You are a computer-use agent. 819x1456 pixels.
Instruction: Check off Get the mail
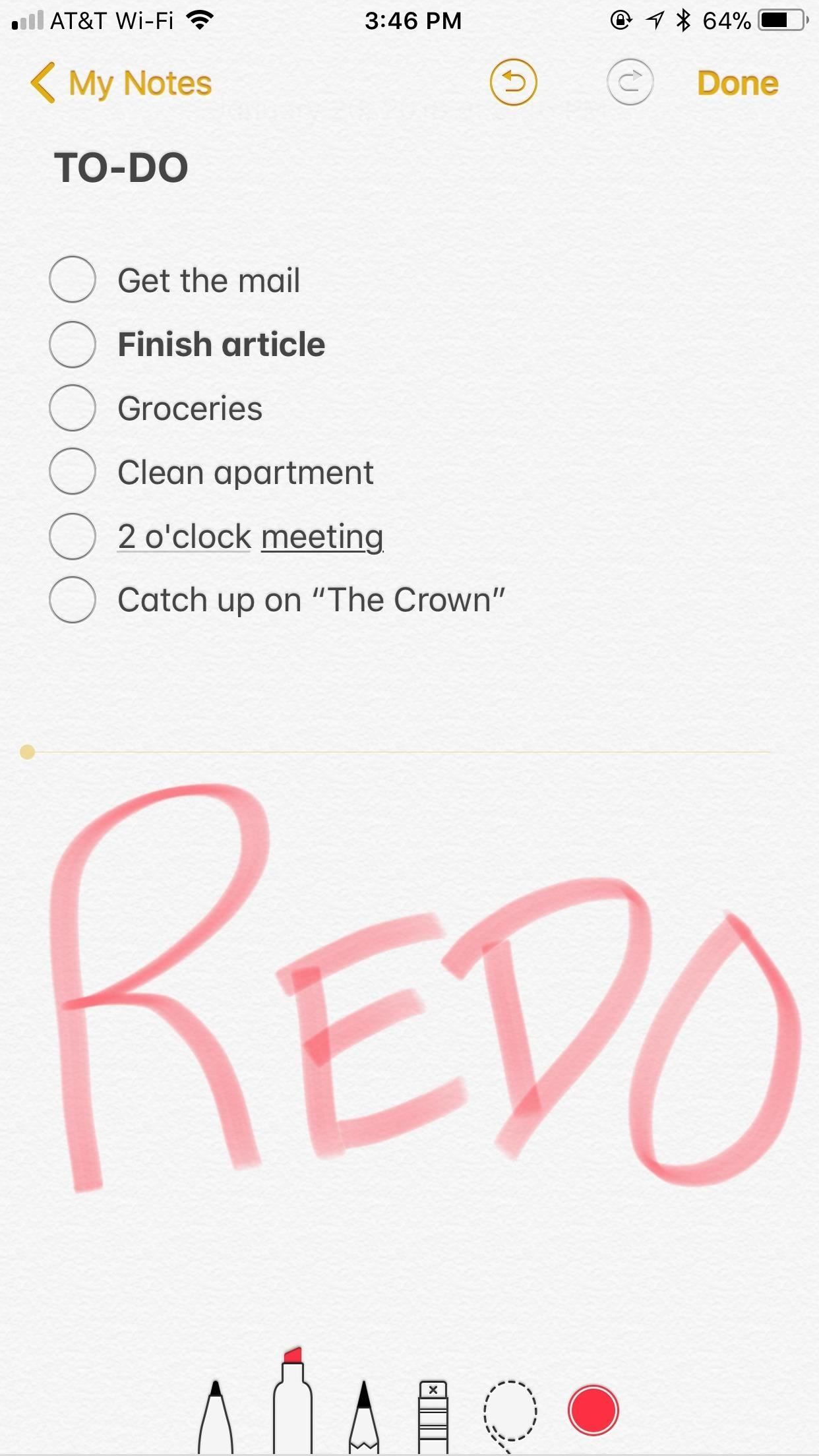point(73,280)
